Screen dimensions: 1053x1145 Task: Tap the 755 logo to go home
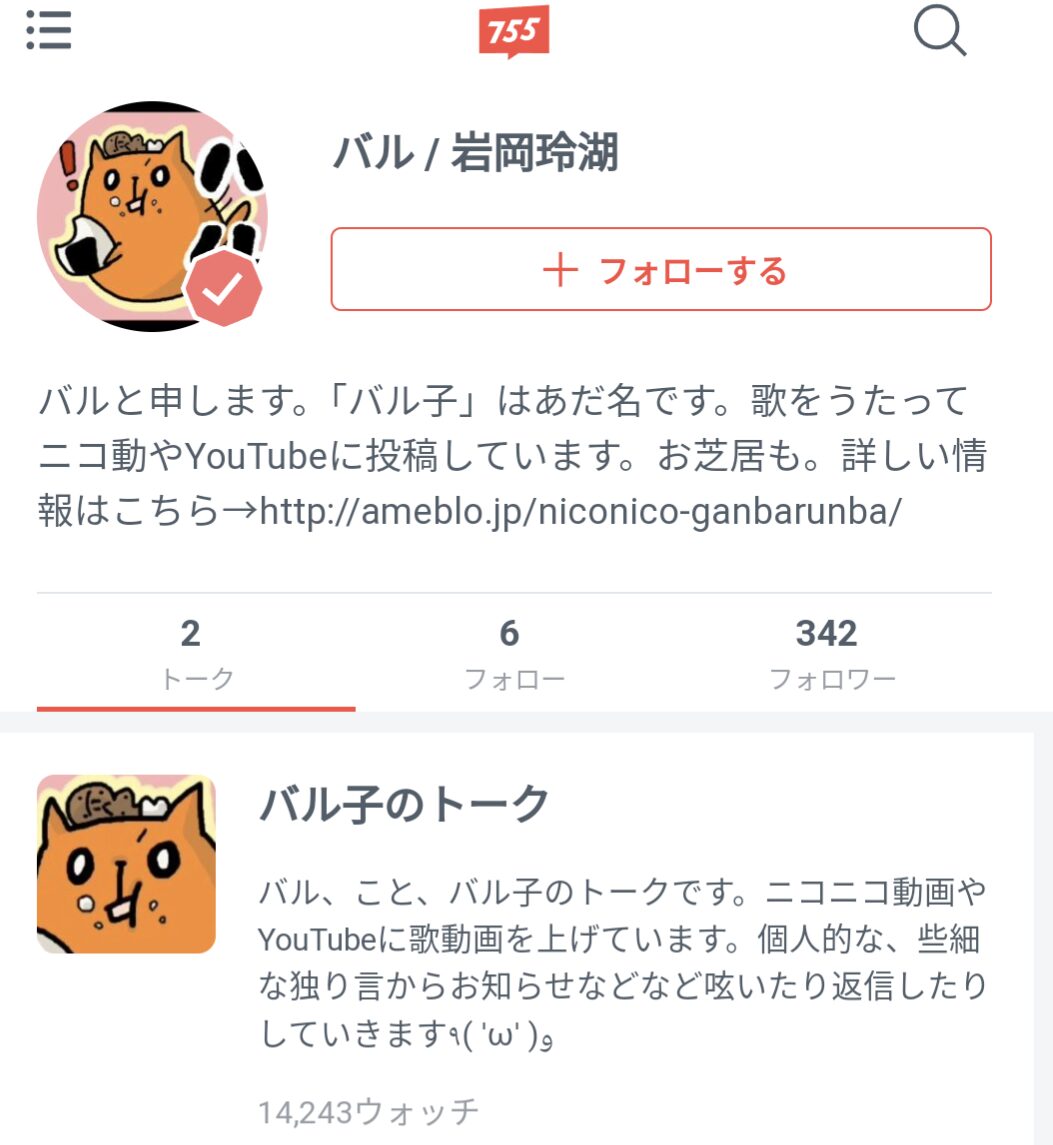[513, 32]
